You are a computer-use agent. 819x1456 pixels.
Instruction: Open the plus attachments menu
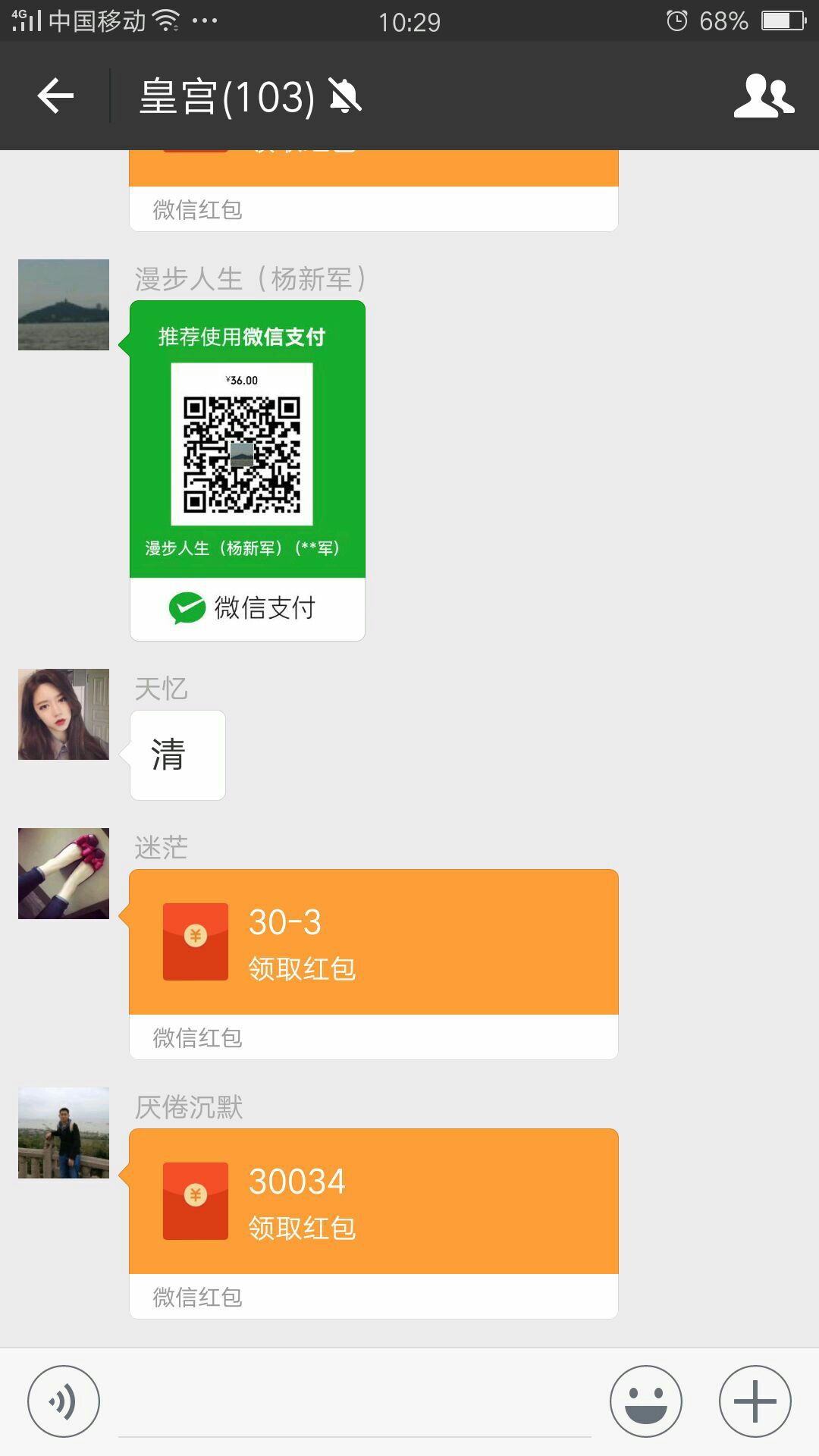click(x=755, y=1401)
